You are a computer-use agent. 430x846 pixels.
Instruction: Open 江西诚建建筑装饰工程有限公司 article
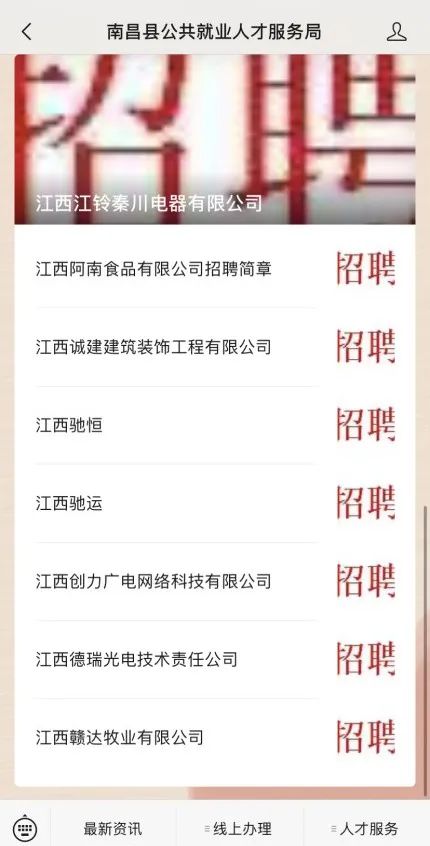click(x=215, y=347)
